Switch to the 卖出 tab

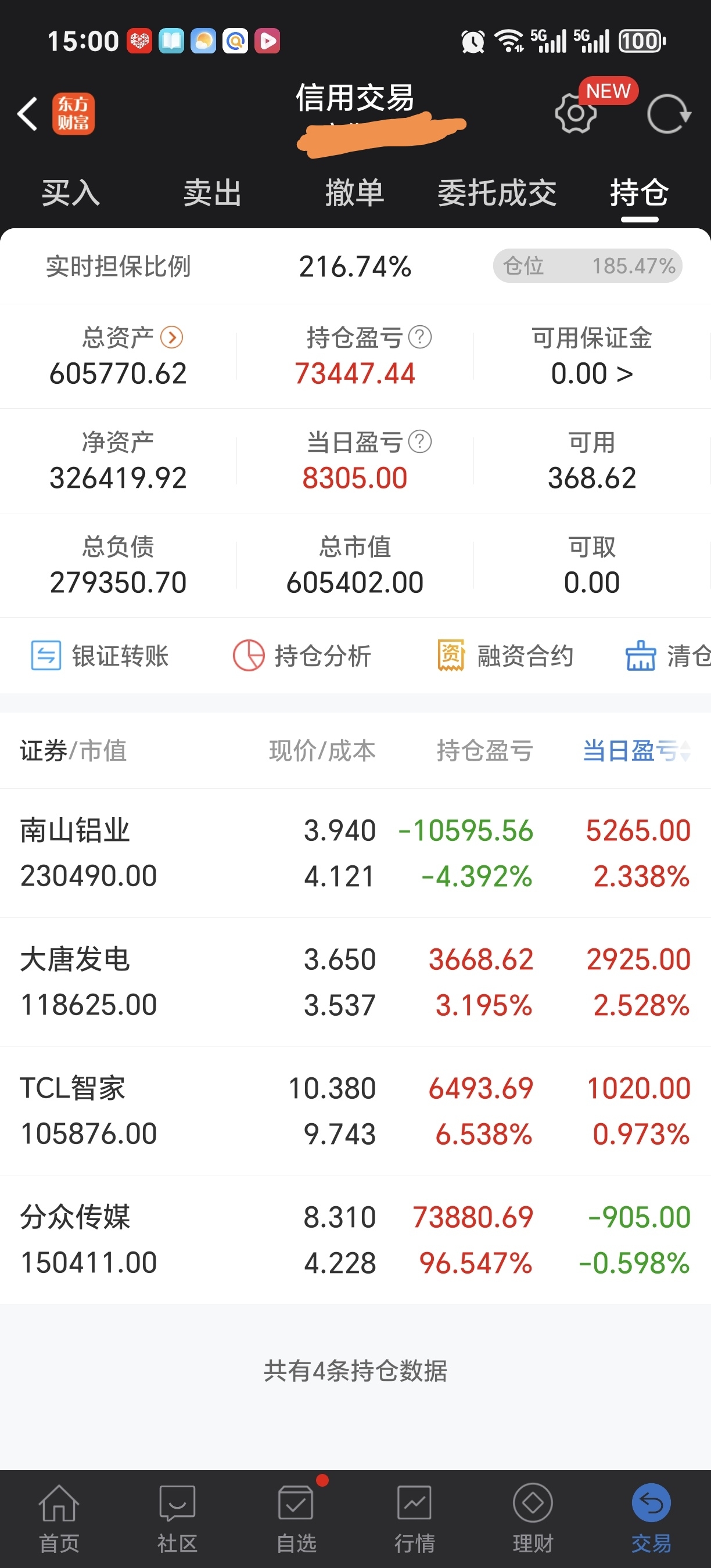(213, 193)
